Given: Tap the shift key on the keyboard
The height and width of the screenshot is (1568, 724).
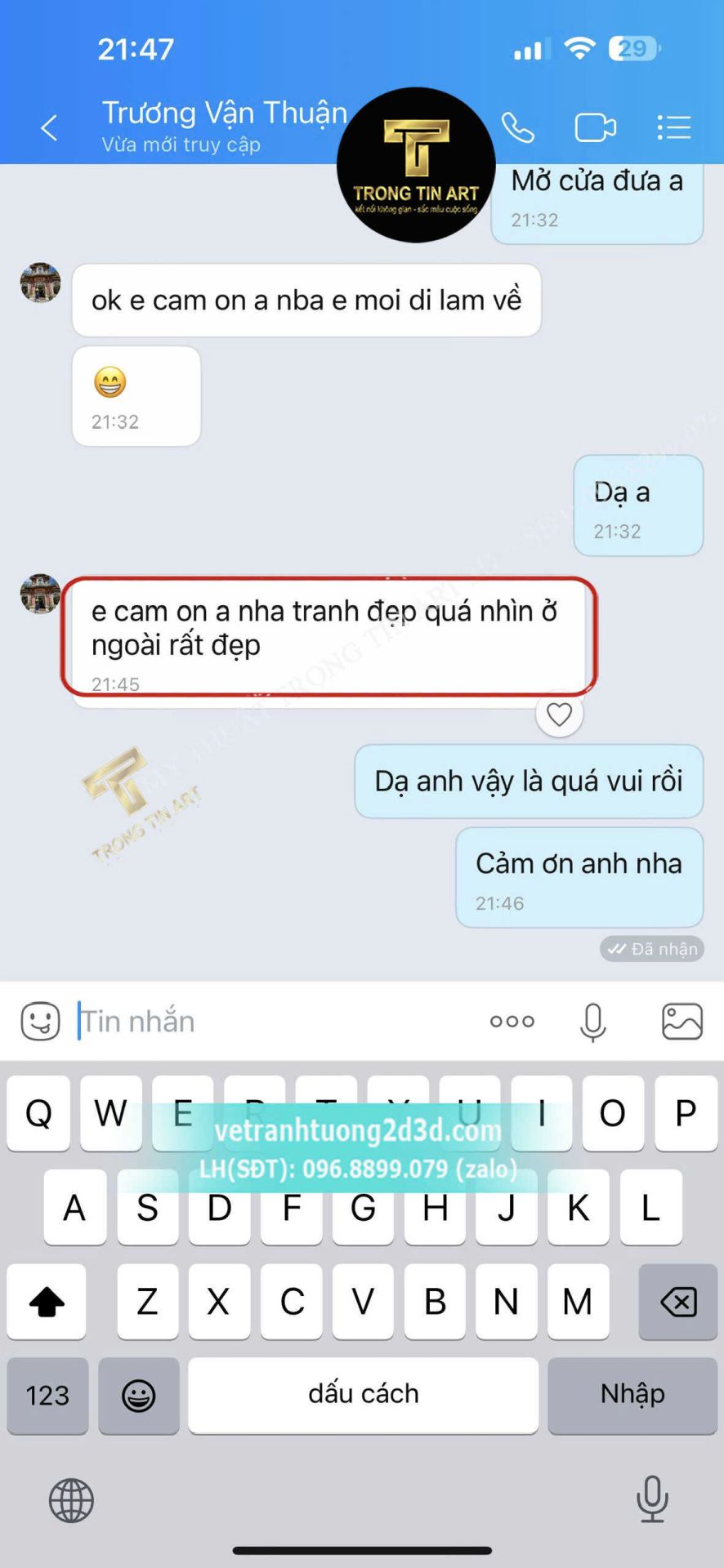Looking at the screenshot, I should pos(47,1302).
